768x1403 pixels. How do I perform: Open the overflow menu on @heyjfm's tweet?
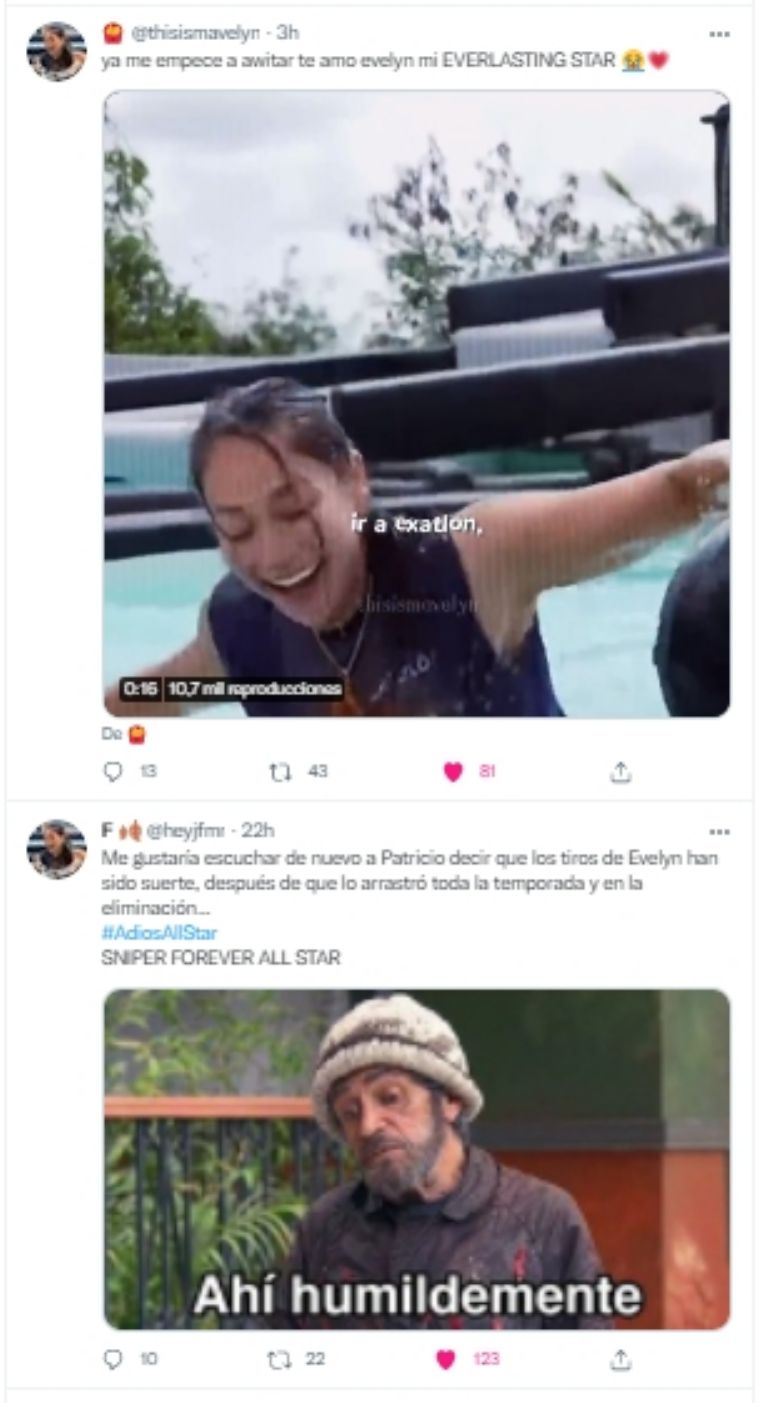click(719, 831)
